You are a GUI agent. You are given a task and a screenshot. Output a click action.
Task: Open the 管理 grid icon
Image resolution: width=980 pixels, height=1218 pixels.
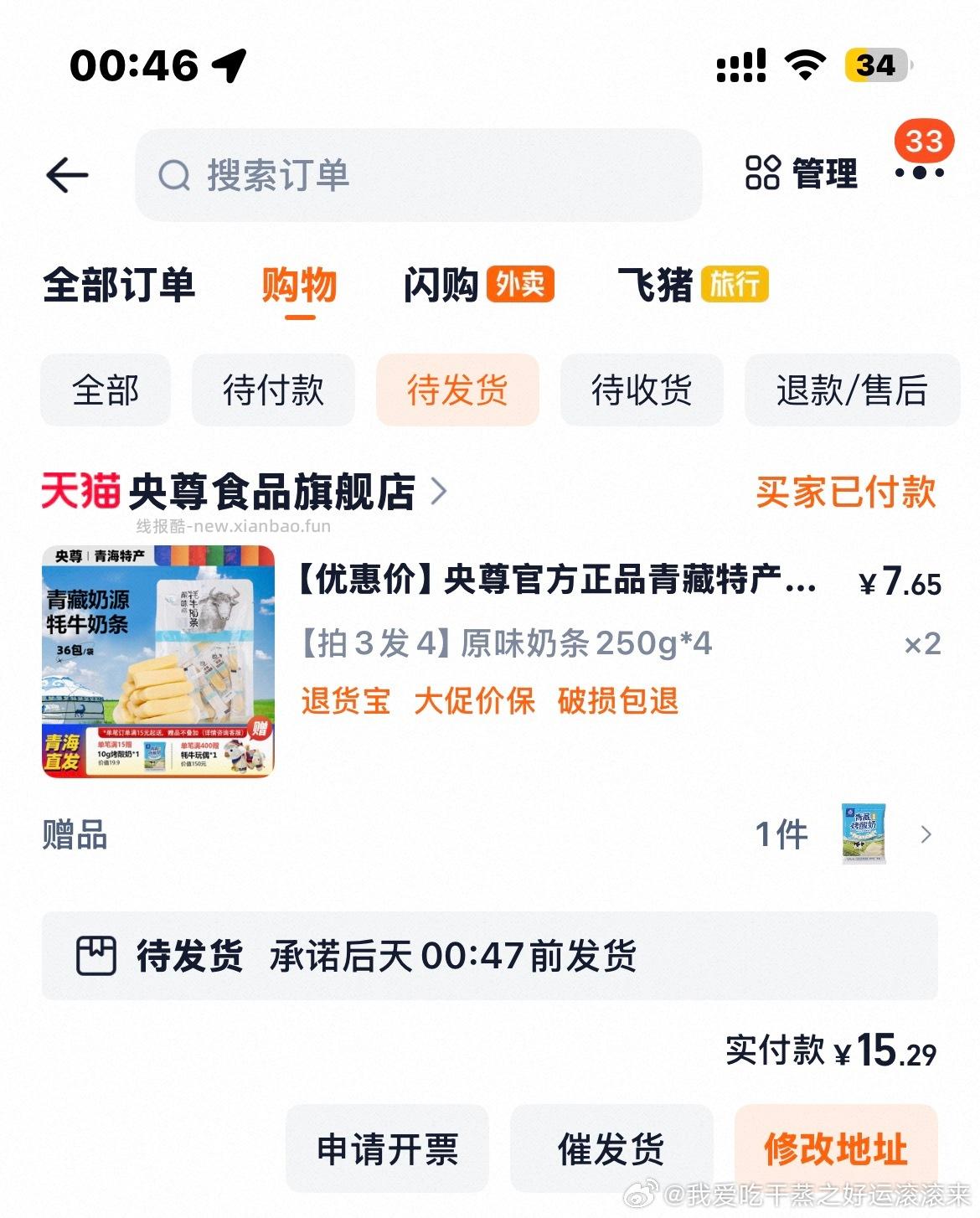(x=765, y=174)
